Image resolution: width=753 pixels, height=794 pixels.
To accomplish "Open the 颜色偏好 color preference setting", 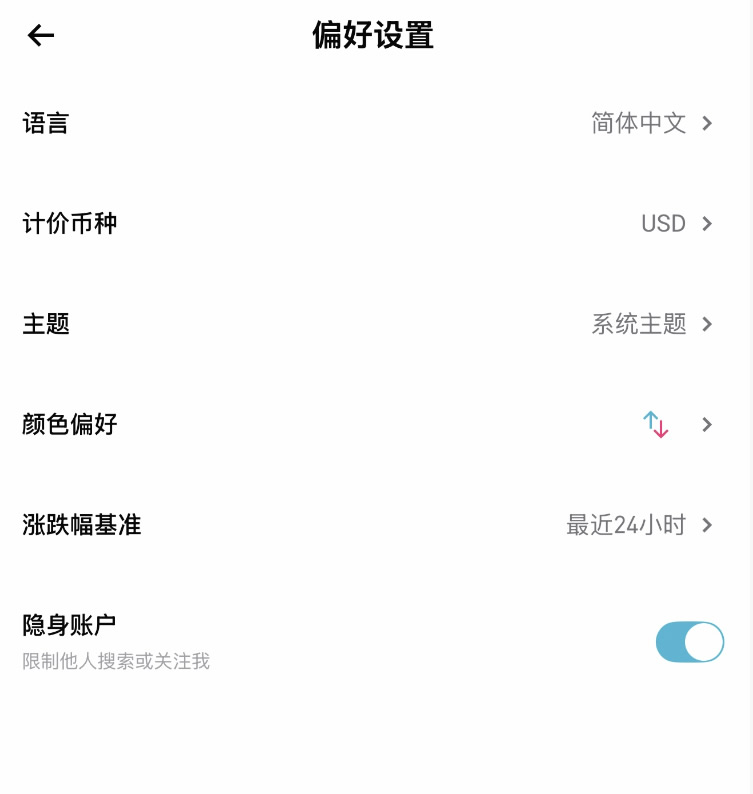I will tap(376, 424).
